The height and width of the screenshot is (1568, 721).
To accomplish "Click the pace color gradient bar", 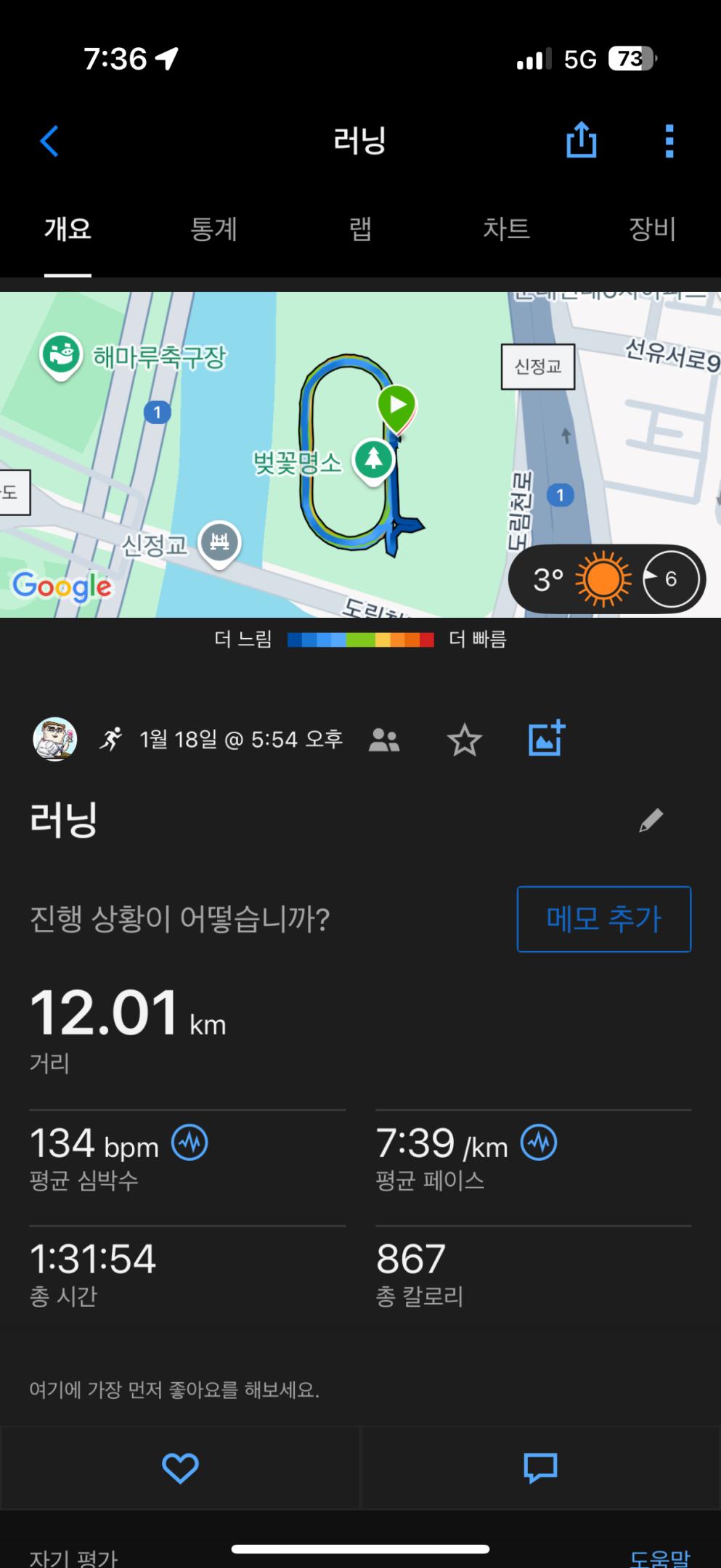I will click(361, 640).
